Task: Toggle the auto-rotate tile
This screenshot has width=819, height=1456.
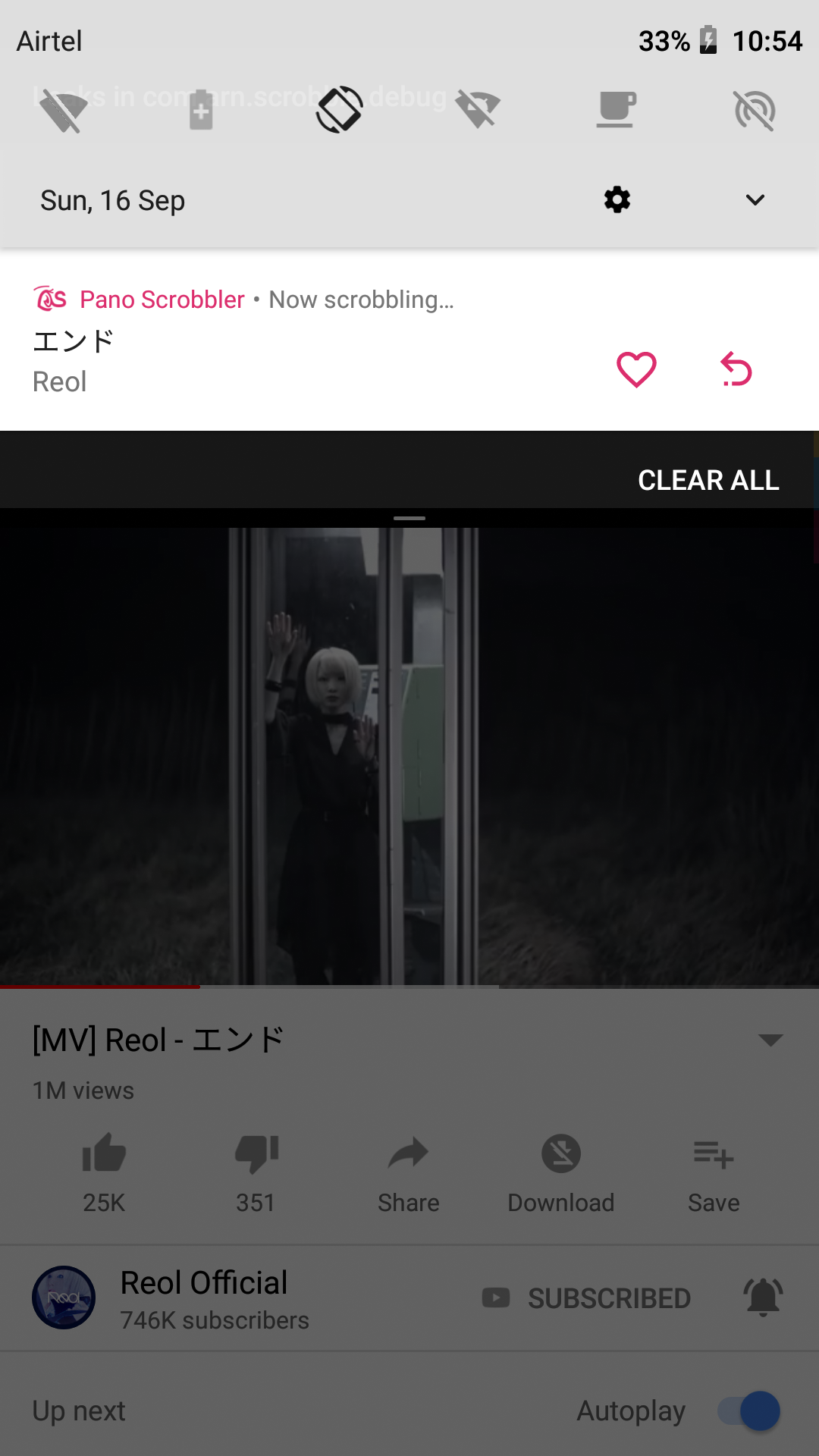Action: click(339, 110)
